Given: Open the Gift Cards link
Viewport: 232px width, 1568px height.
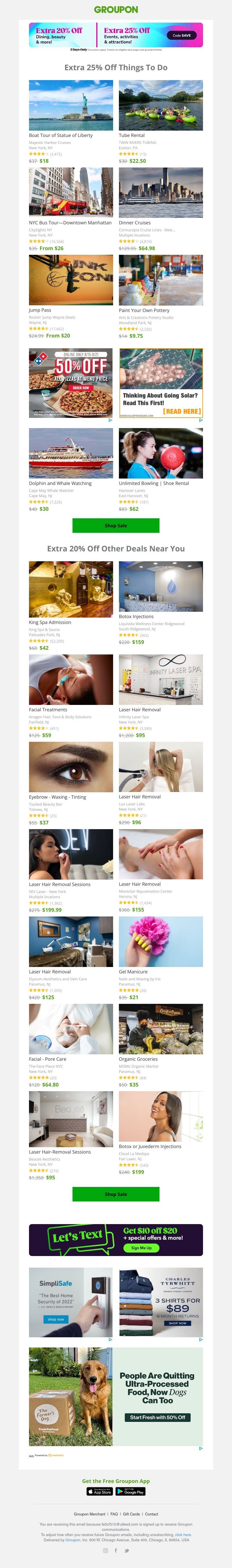Looking at the screenshot, I should pos(131,1514).
